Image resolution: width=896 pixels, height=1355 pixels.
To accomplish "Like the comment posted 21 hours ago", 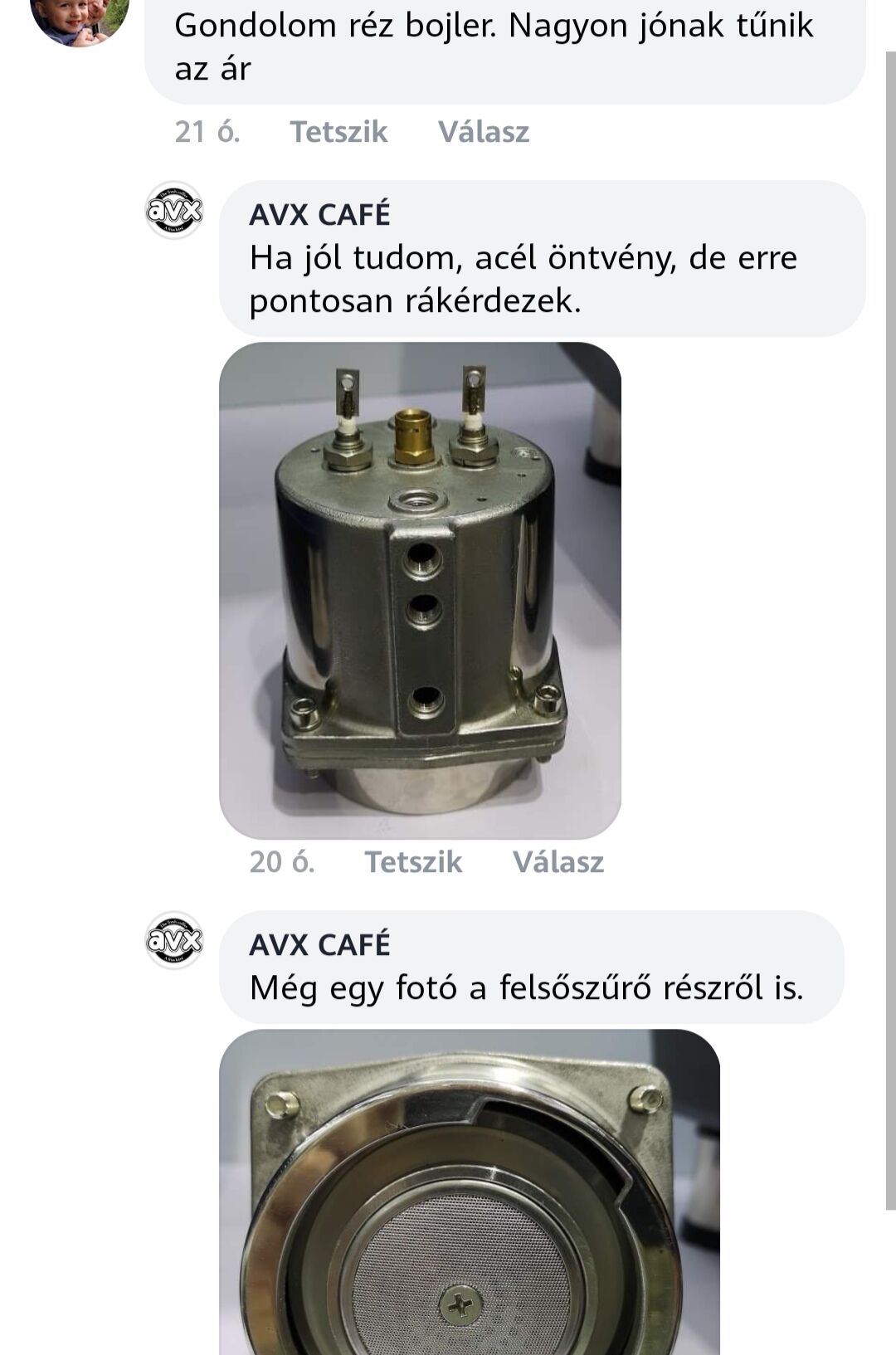I will 338,132.
